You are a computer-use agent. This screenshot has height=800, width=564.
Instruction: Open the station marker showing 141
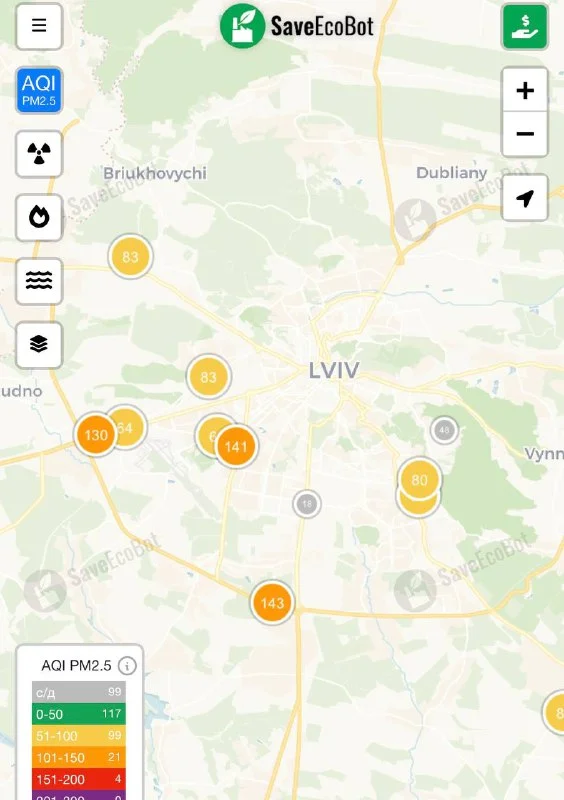[236, 446]
